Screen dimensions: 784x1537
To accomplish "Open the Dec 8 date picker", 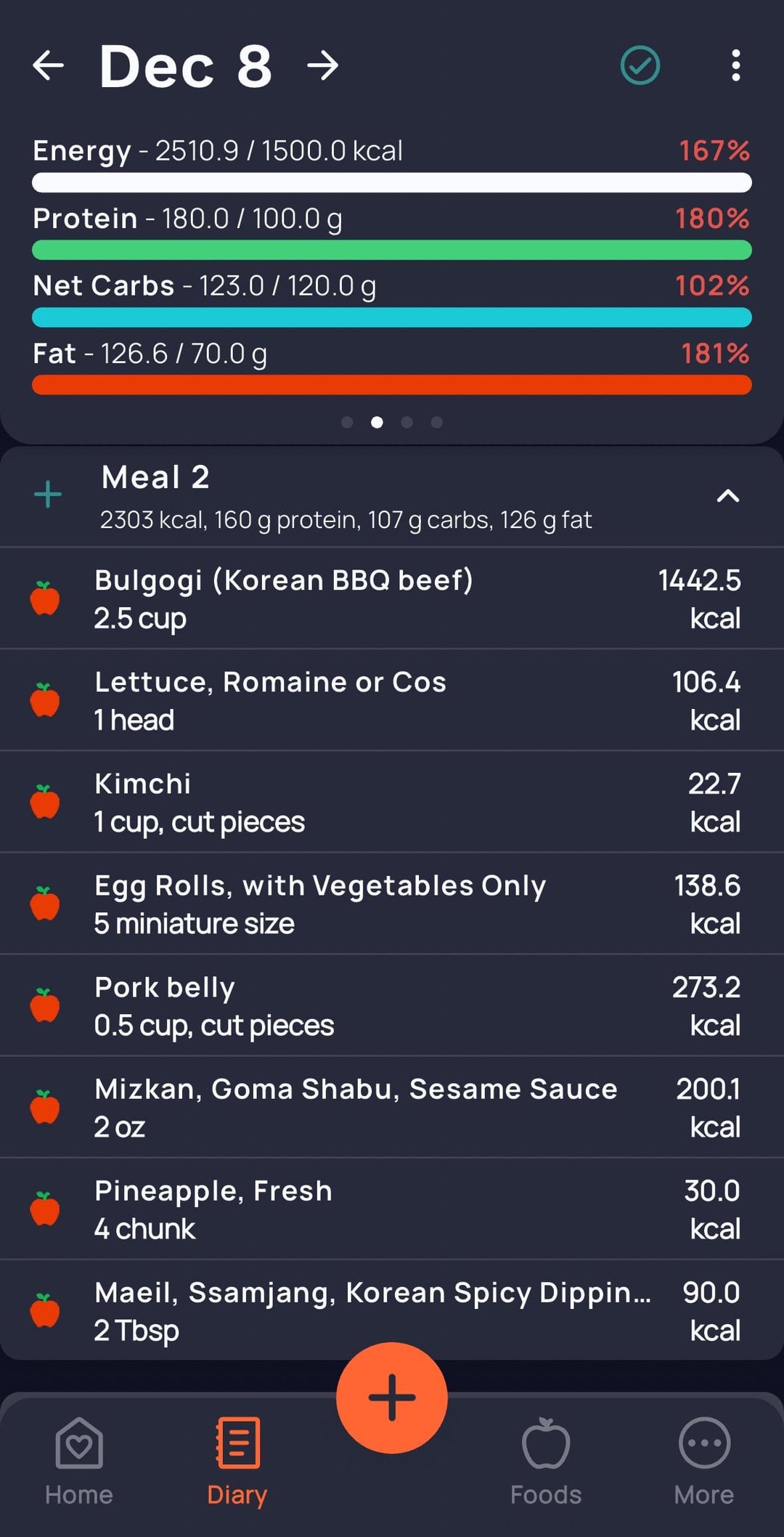I will coord(186,66).
